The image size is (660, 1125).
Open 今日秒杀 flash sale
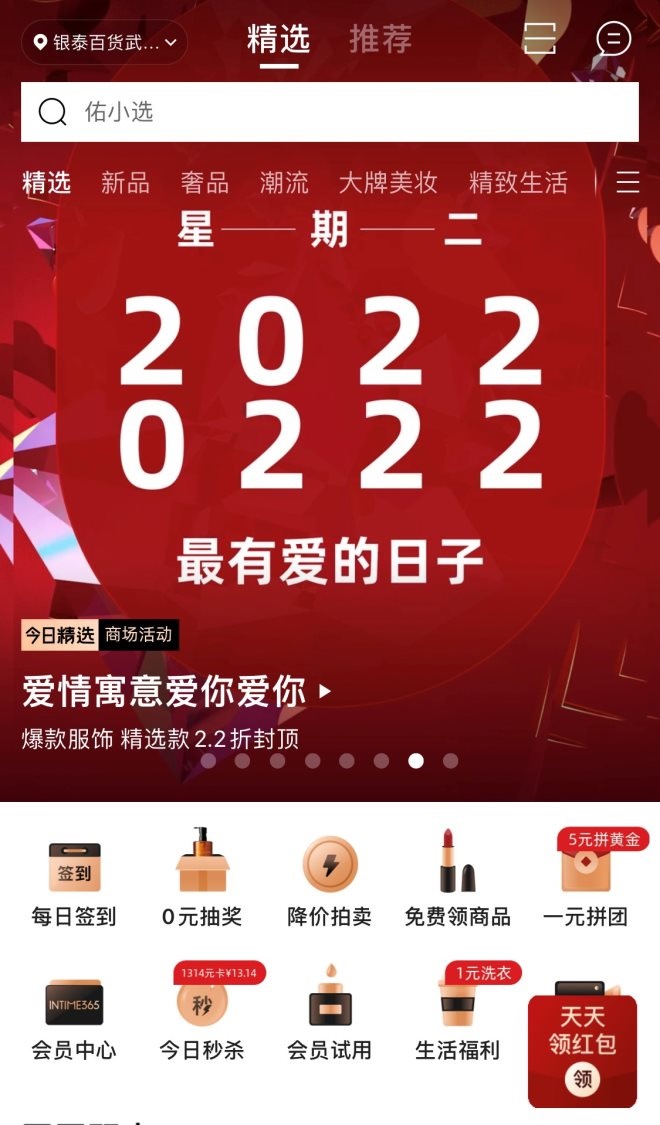click(x=202, y=1015)
